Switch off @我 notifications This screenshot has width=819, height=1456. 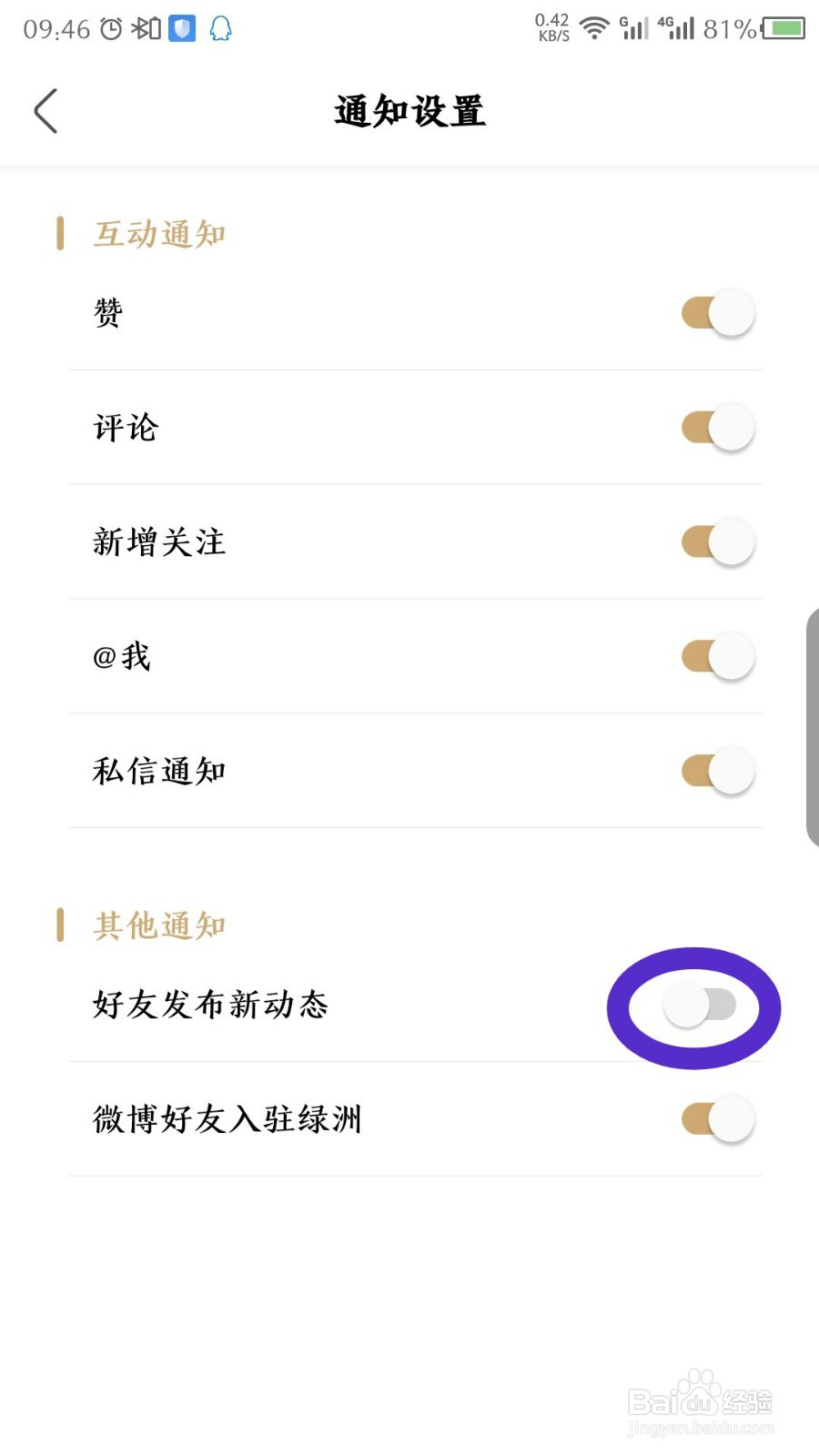[x=718, y=657]
